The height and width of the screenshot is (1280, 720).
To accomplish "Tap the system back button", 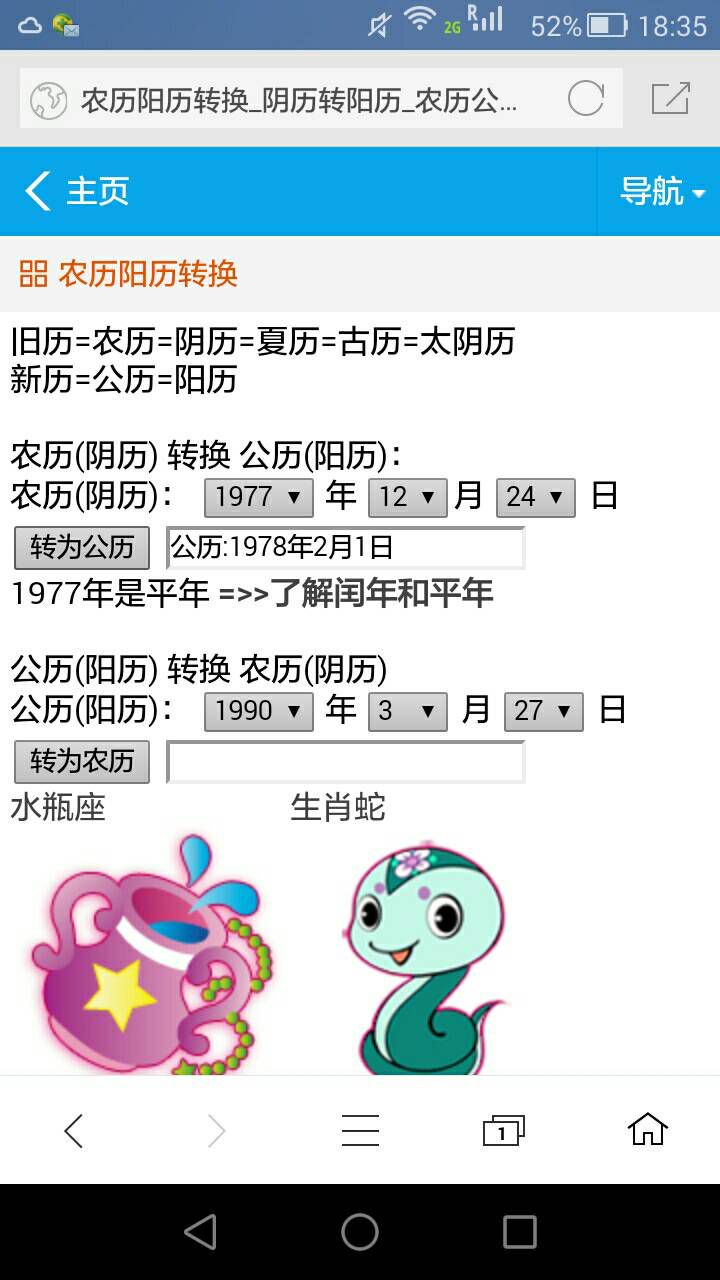I will (200, 1232).
